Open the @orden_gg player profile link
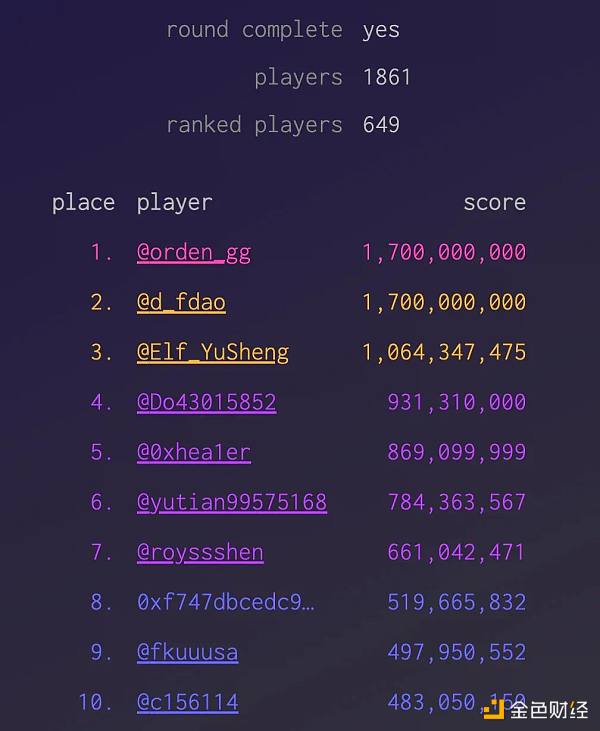This screenshot has width=600, height=731. tap(193, 252)
